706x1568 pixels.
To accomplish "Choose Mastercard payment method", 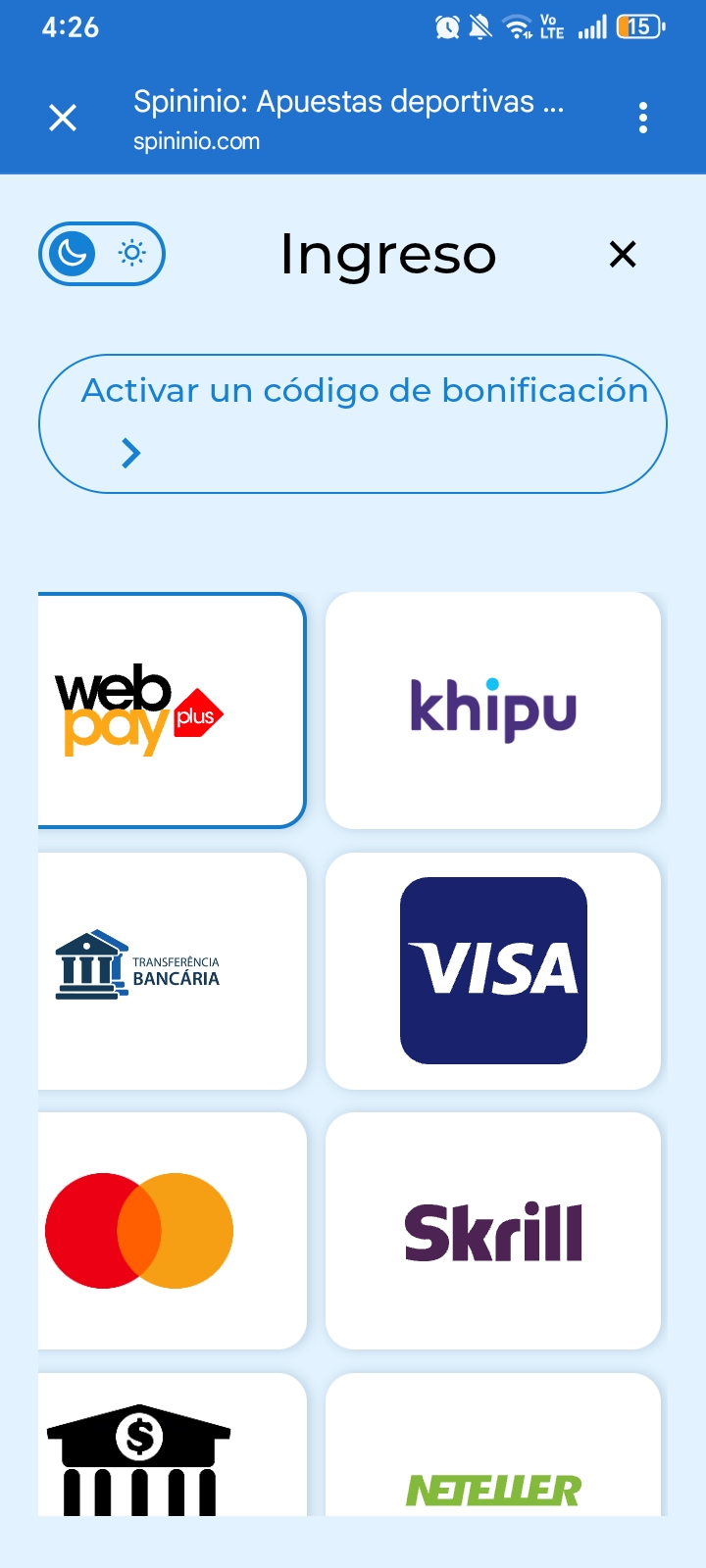I will tap(172, 1231).
